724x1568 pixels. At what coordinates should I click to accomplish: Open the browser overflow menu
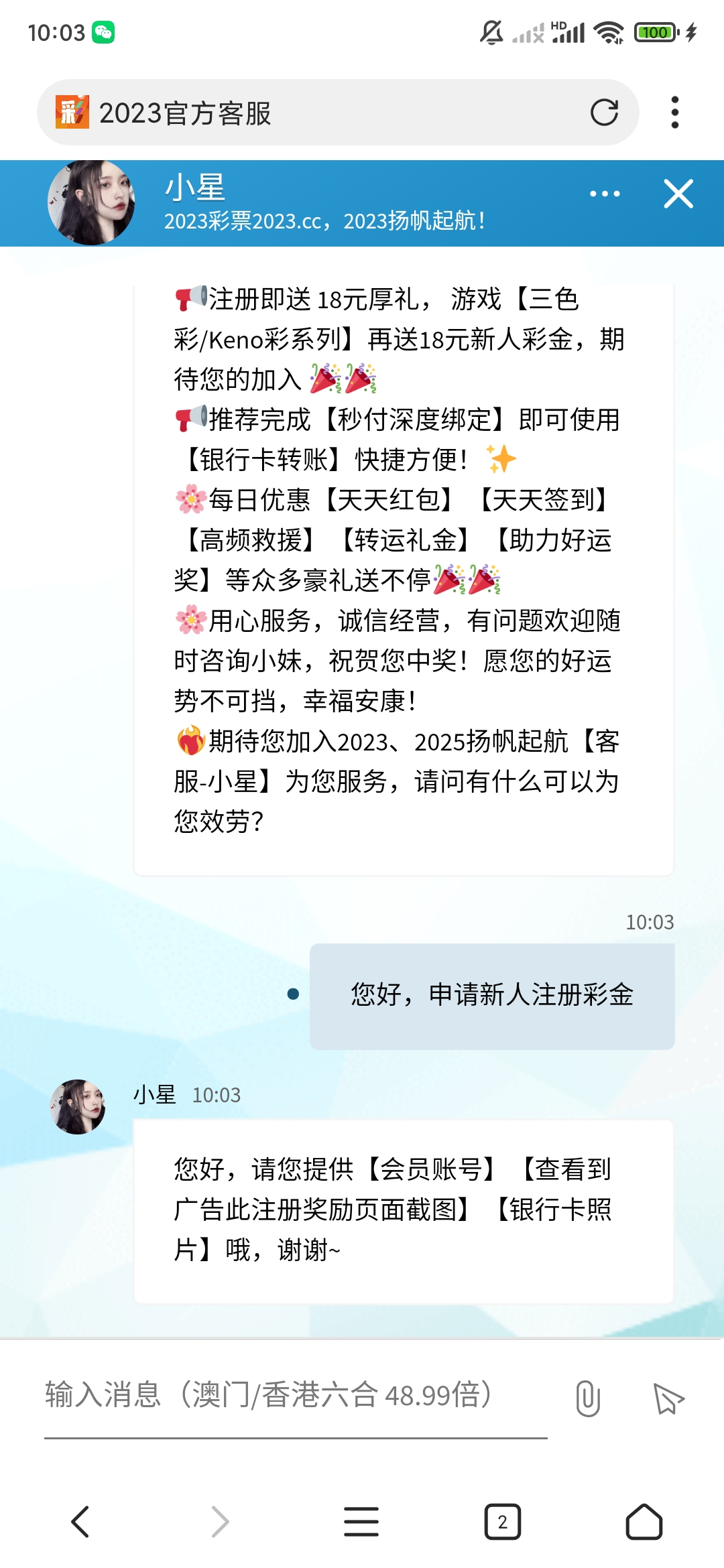click(x=675, y=113)
